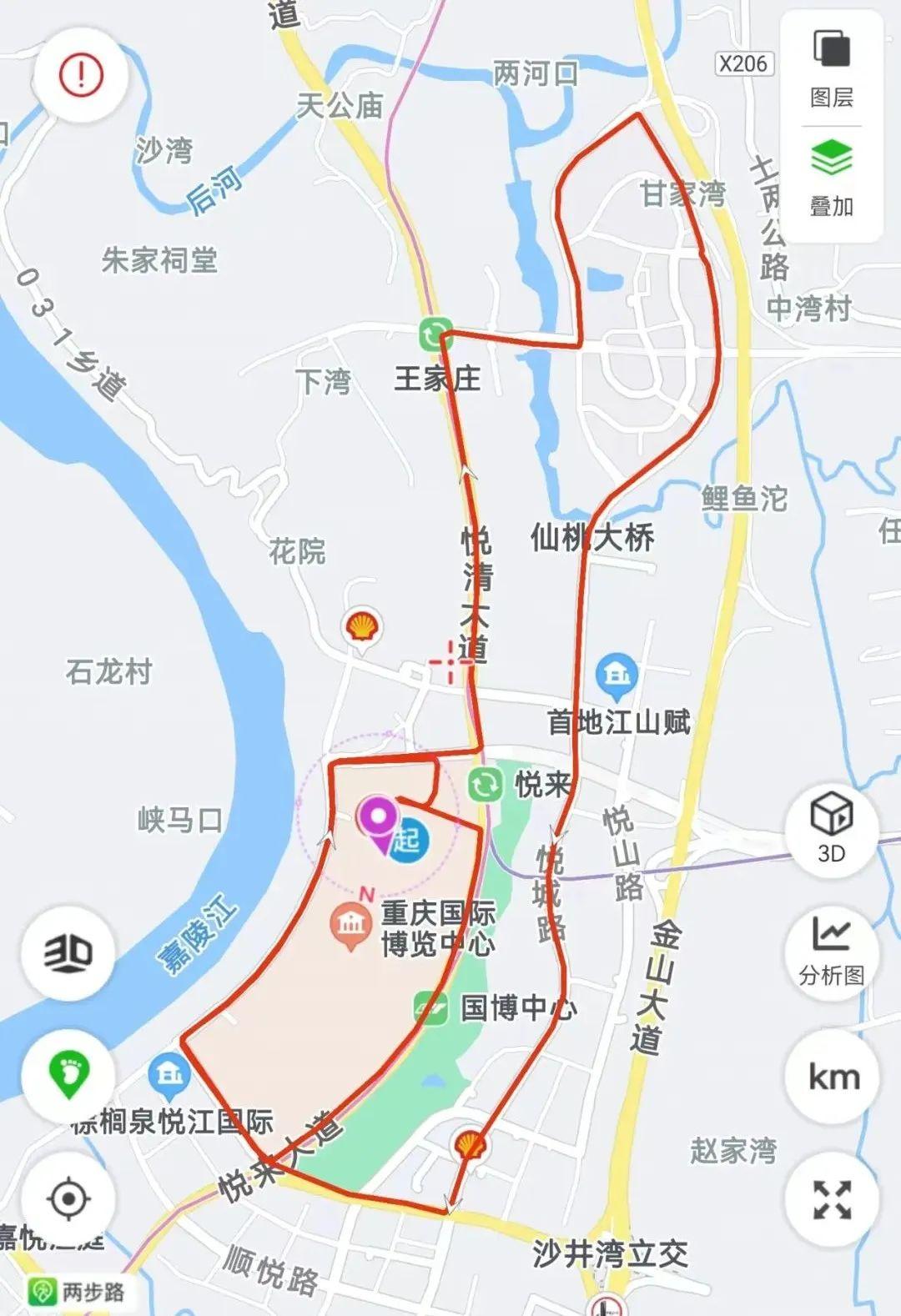The height and width of the screenshot is (1316, 901).
Task: Tap the 王家庄 metro station icon
Action: pyautogui.click(x=435, y=335)
